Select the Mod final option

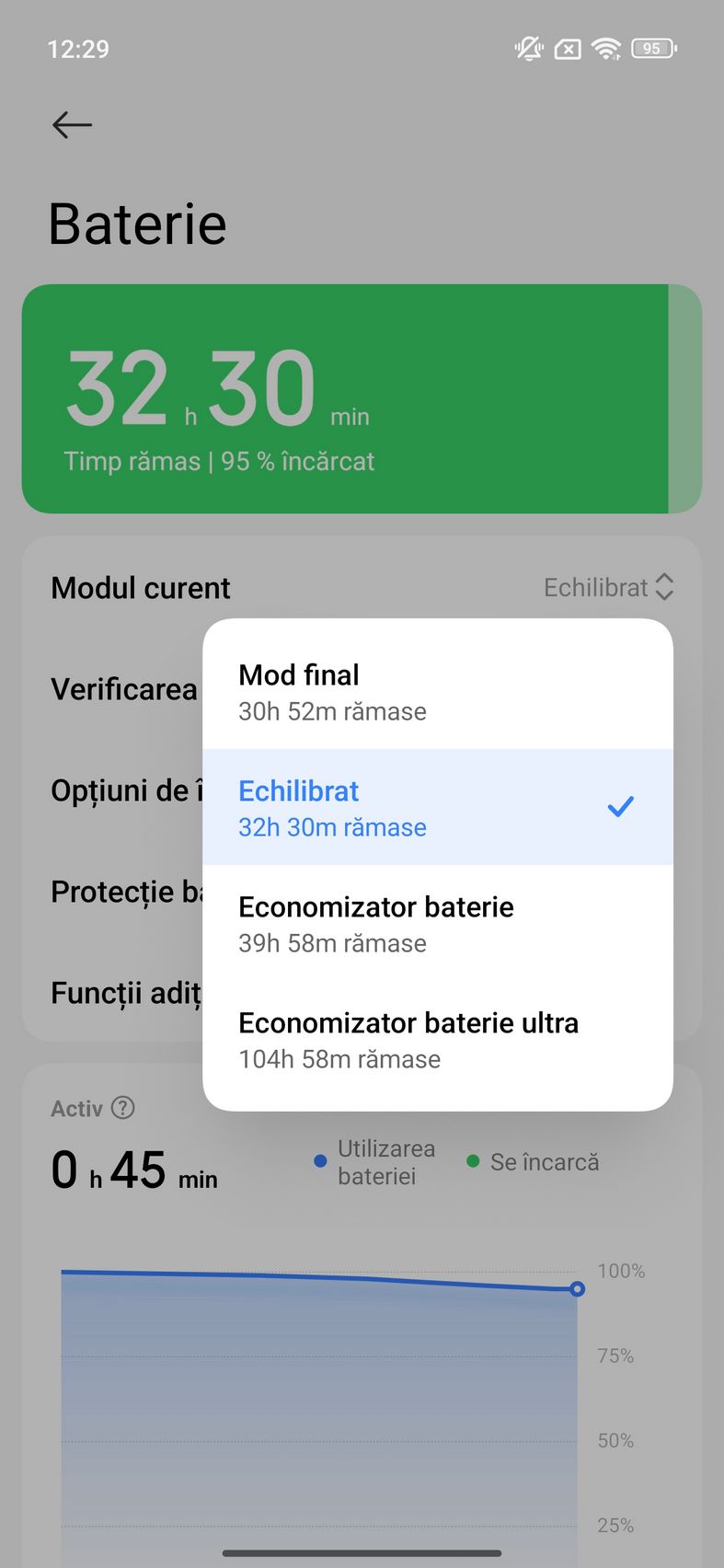(x=438, y=691)
